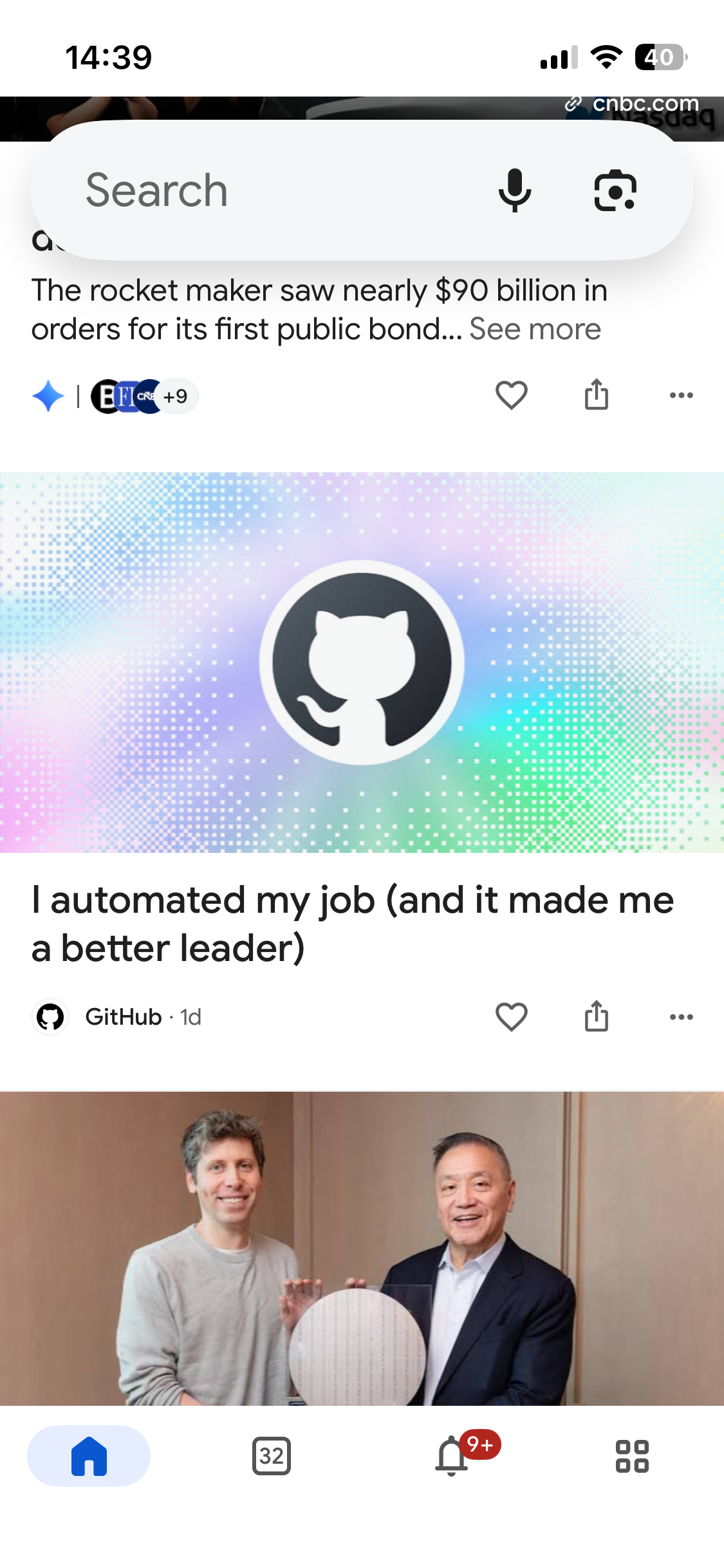Open the notifications bell
724x1568 pixels.
453,1455
